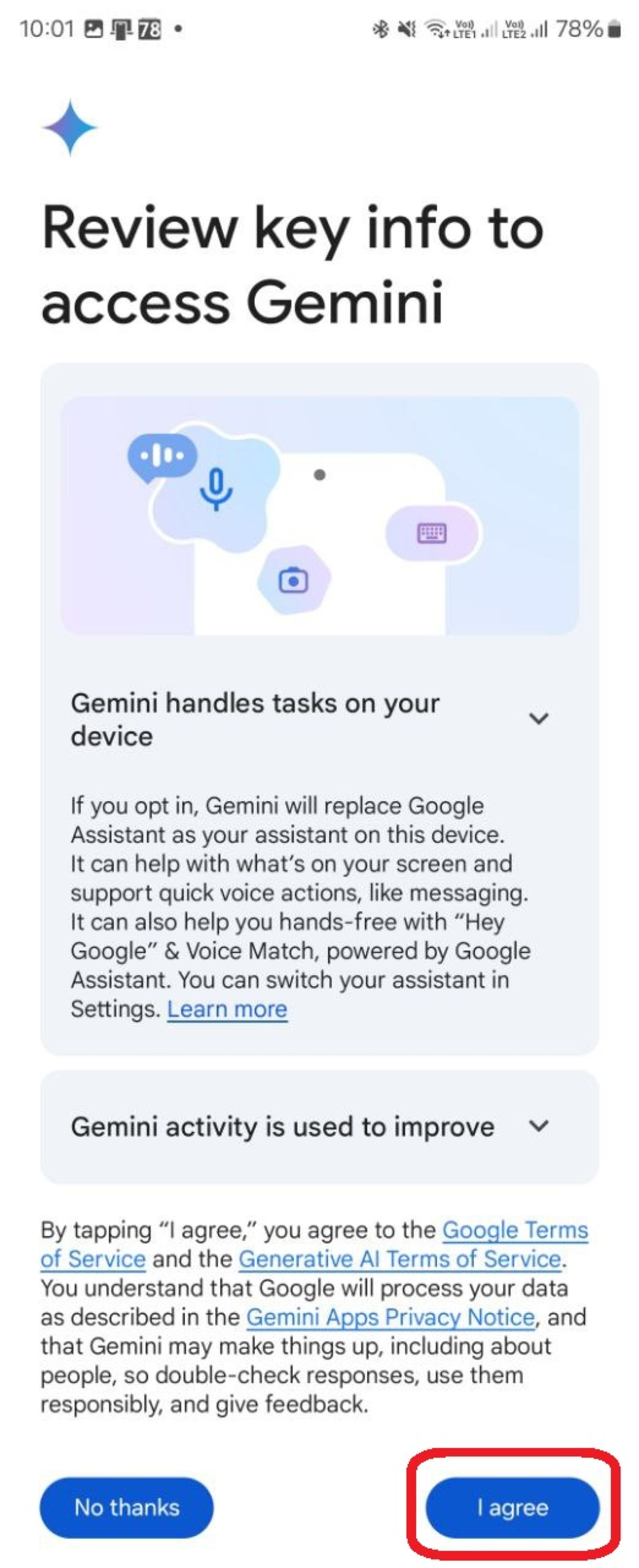Viewport: 639px width, 1568px height.
Task: Tap the I agree button
Action: (x=512, y=1507)
